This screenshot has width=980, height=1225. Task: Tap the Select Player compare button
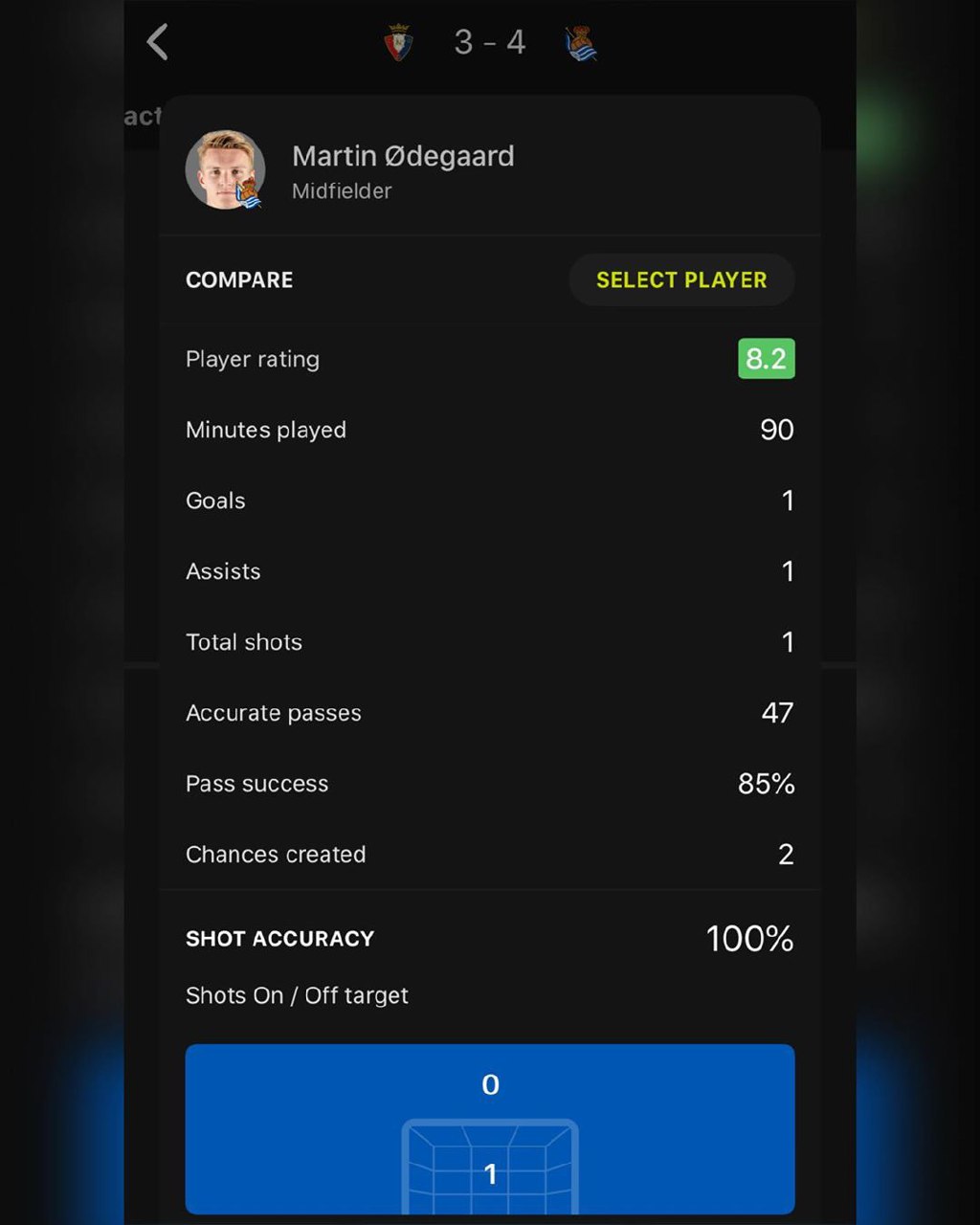(x=681, y=279)
